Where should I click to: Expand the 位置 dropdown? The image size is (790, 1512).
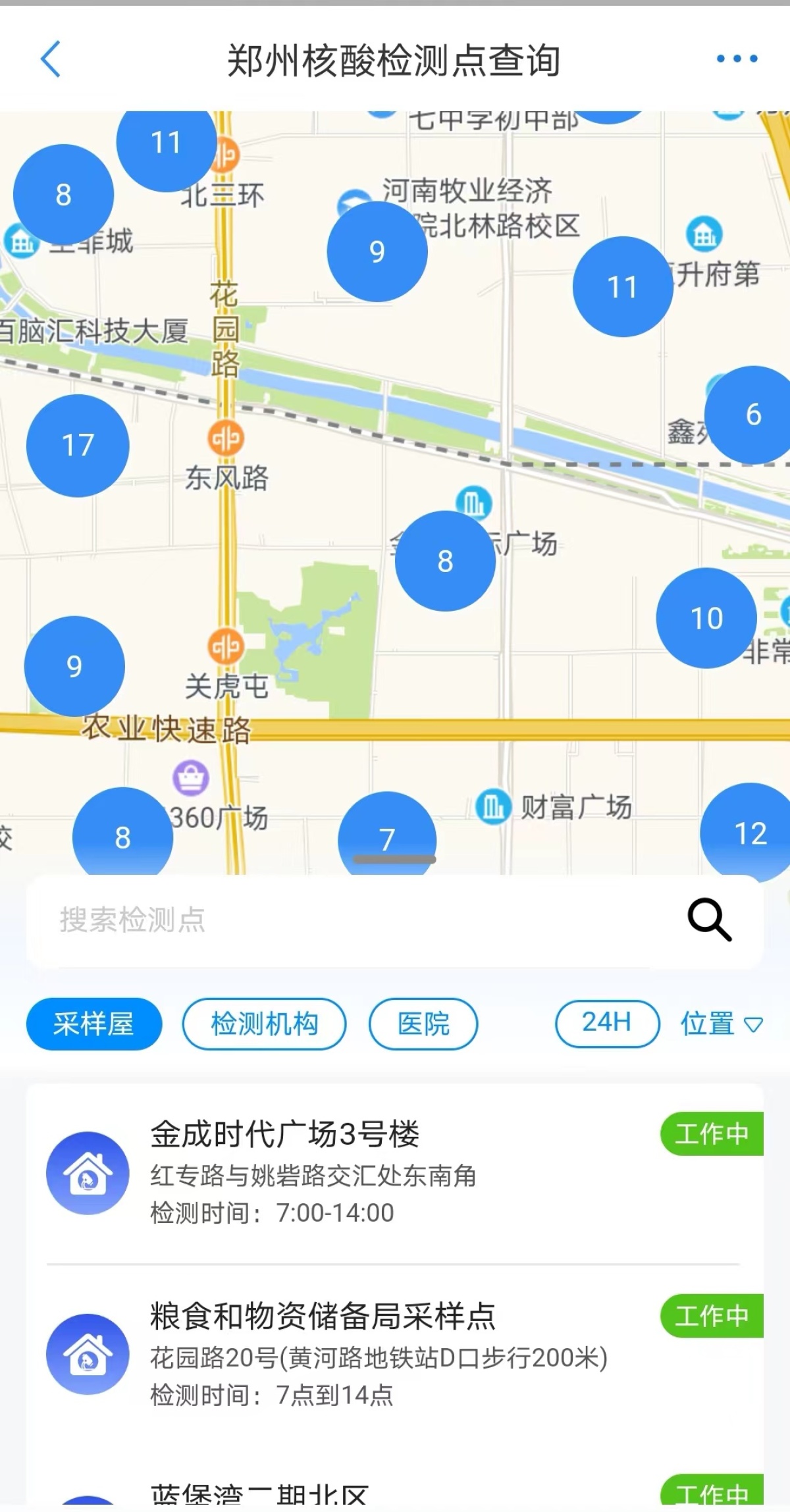(721, 1024)
